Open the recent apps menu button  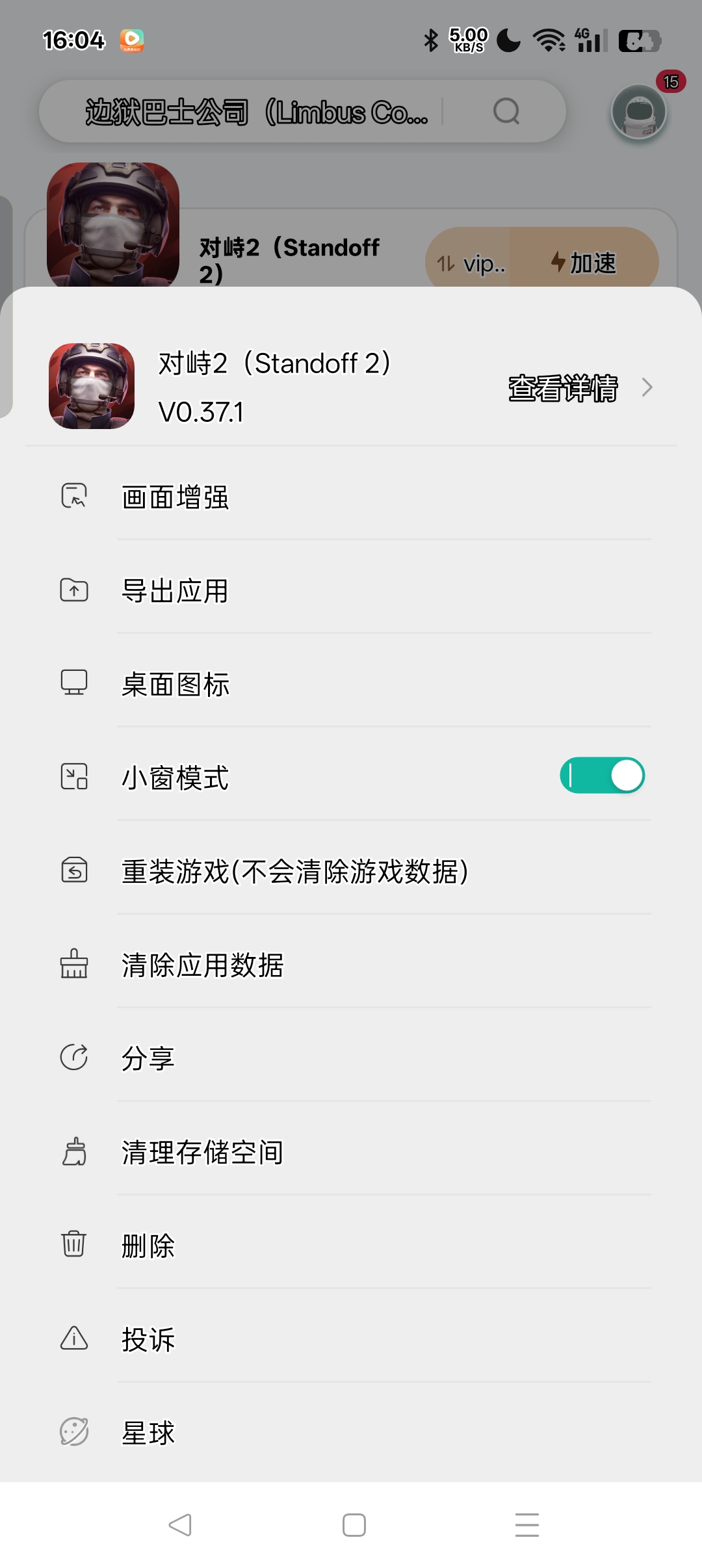pos(525,1524)
